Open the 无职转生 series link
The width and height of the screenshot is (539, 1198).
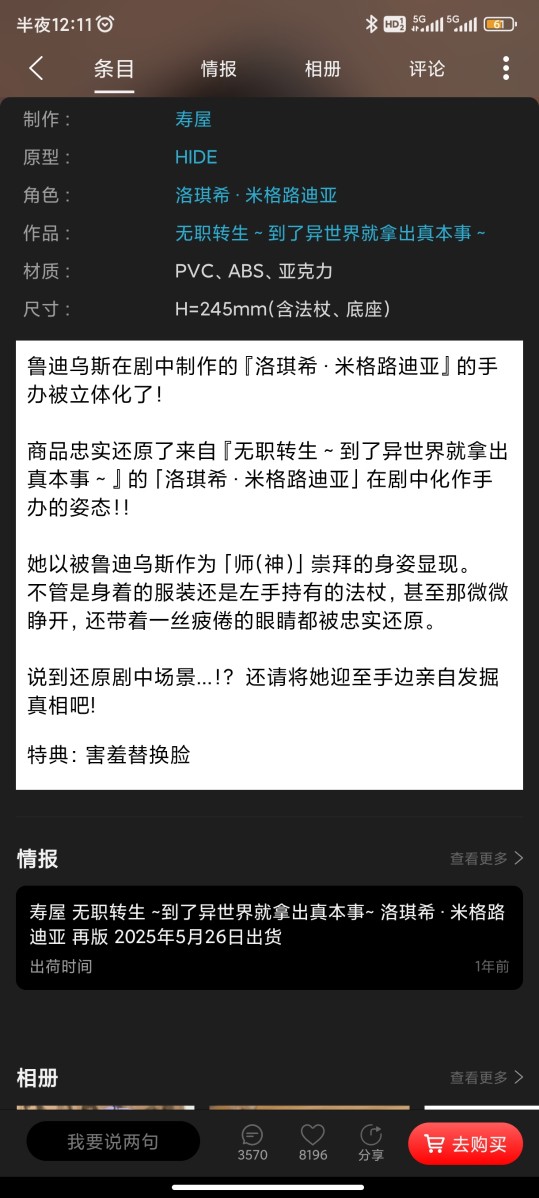coord(330,234)
